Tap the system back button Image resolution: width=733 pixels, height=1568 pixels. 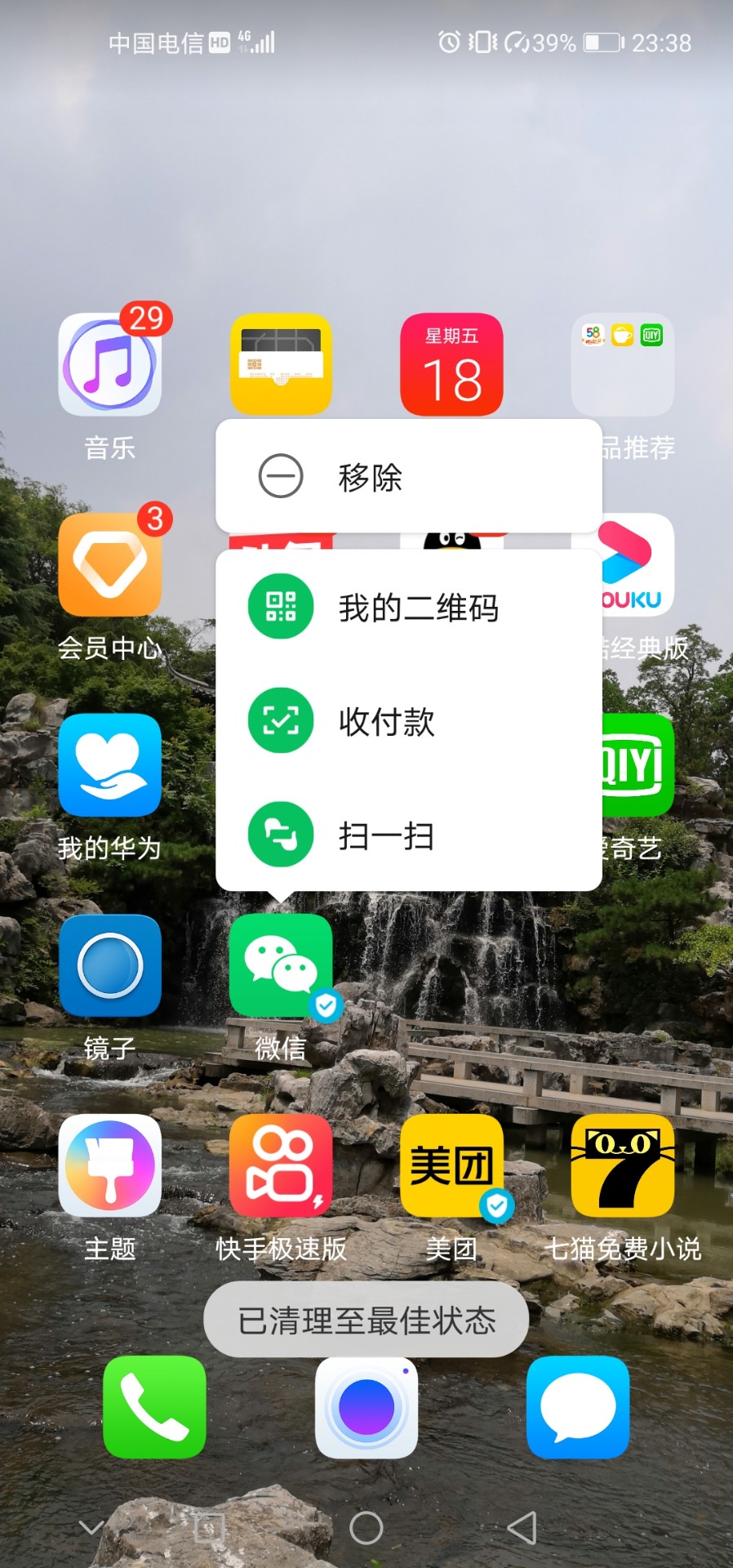pos(522,1528)
